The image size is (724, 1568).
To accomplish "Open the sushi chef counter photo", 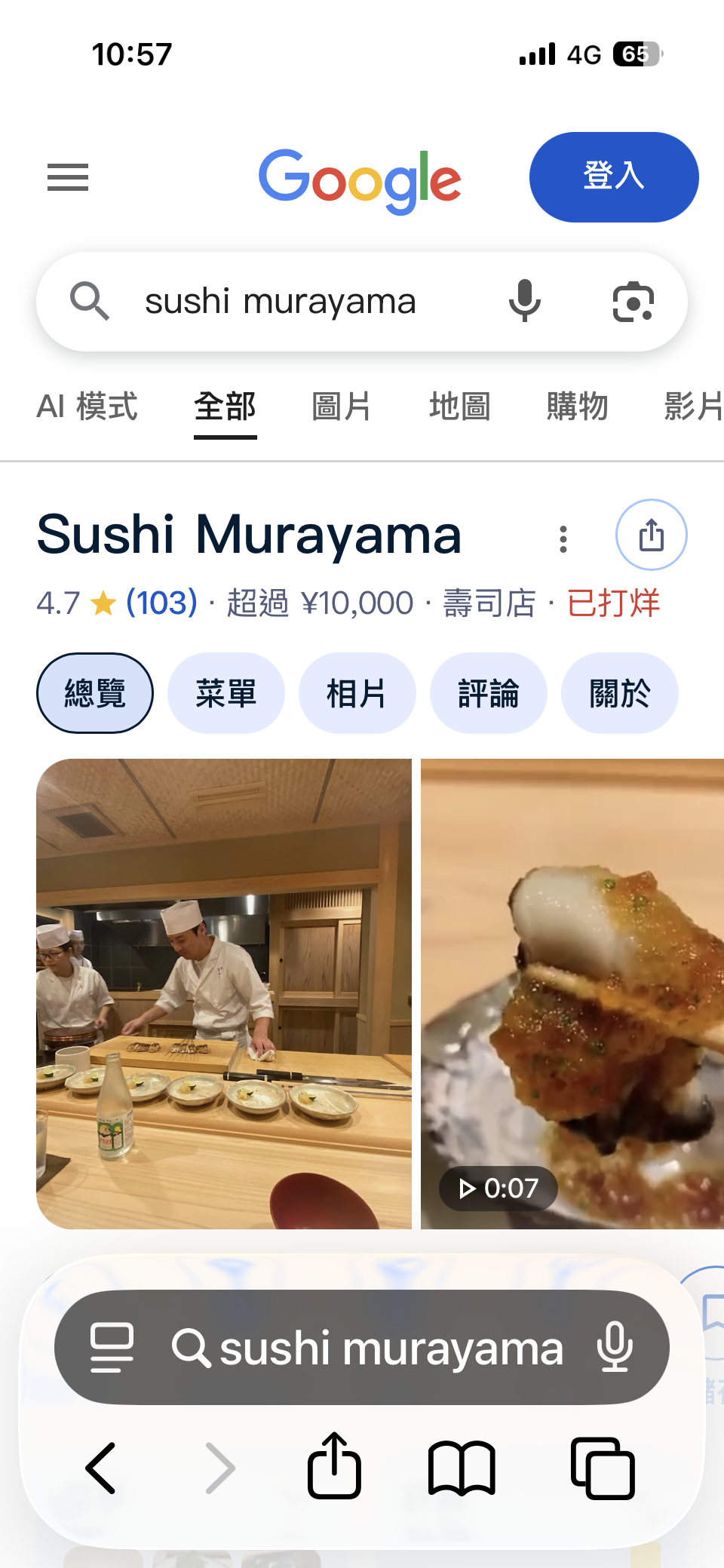I will pyautogui.click(x=224, y=993).
